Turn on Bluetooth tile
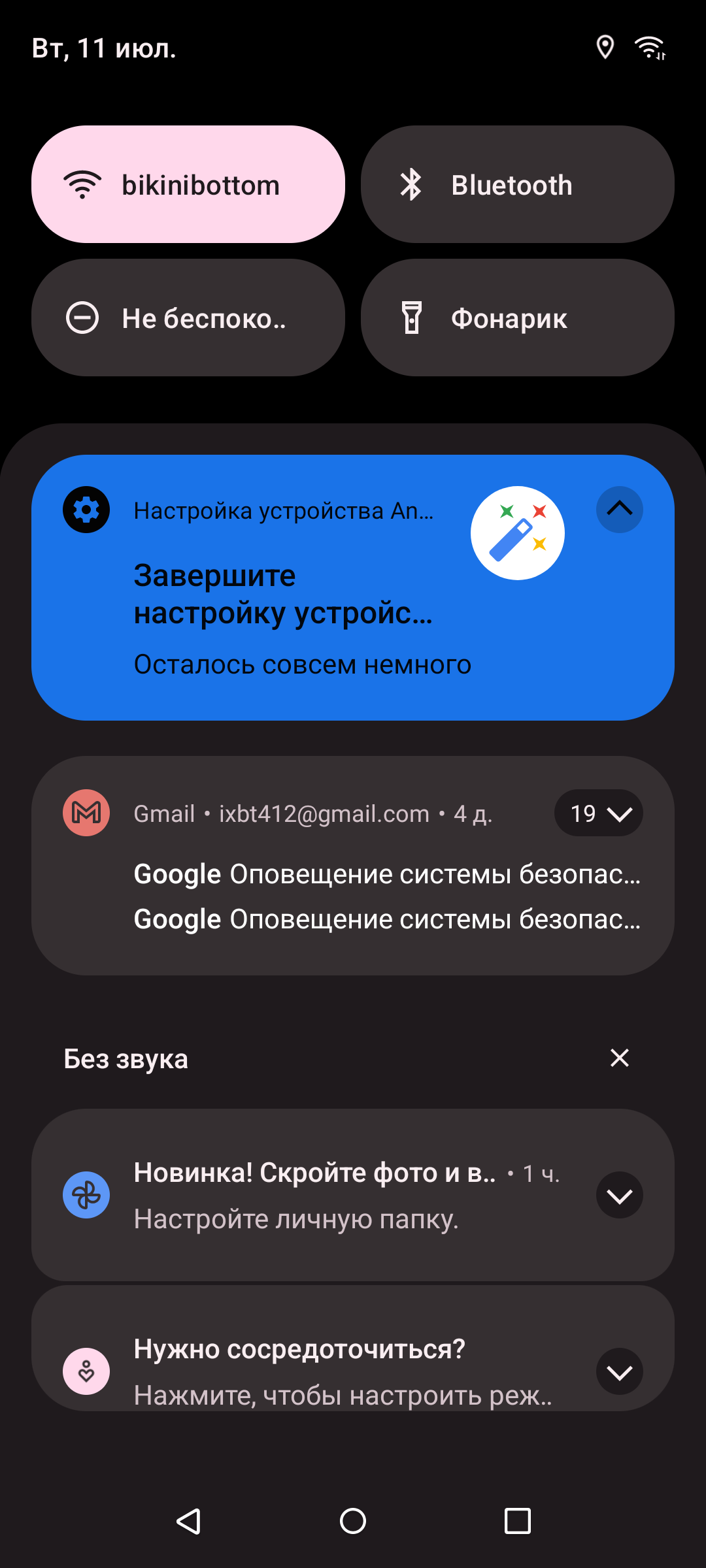 click(517, 184)
